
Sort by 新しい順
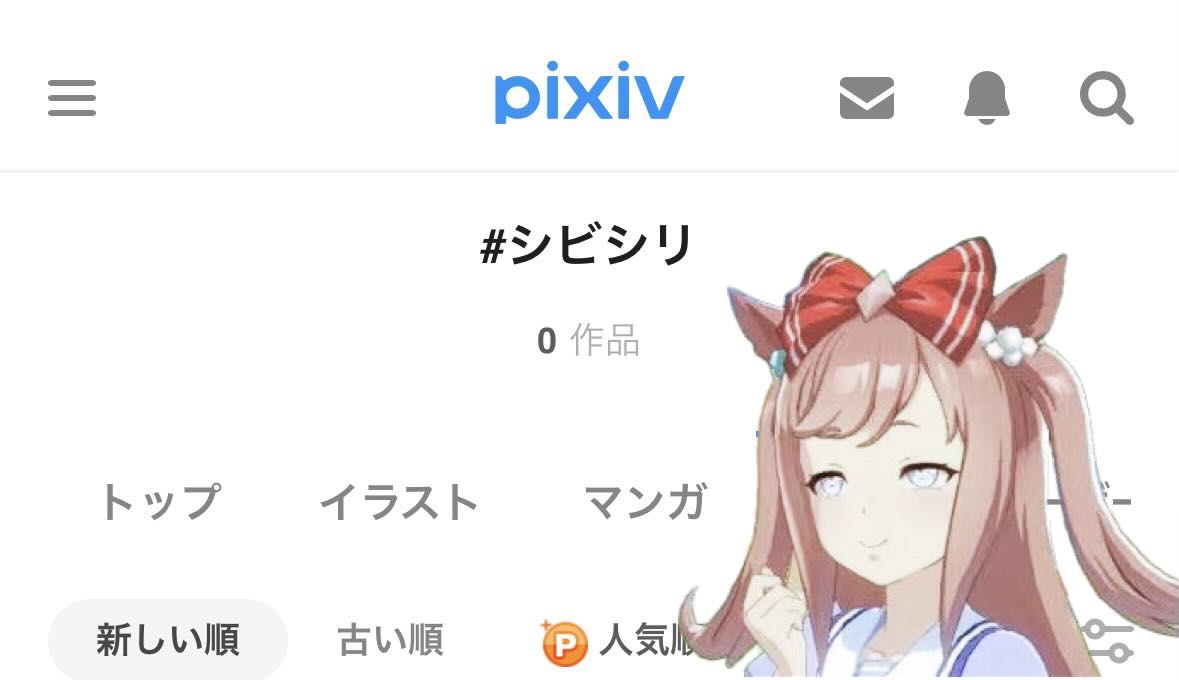[167, 640]
